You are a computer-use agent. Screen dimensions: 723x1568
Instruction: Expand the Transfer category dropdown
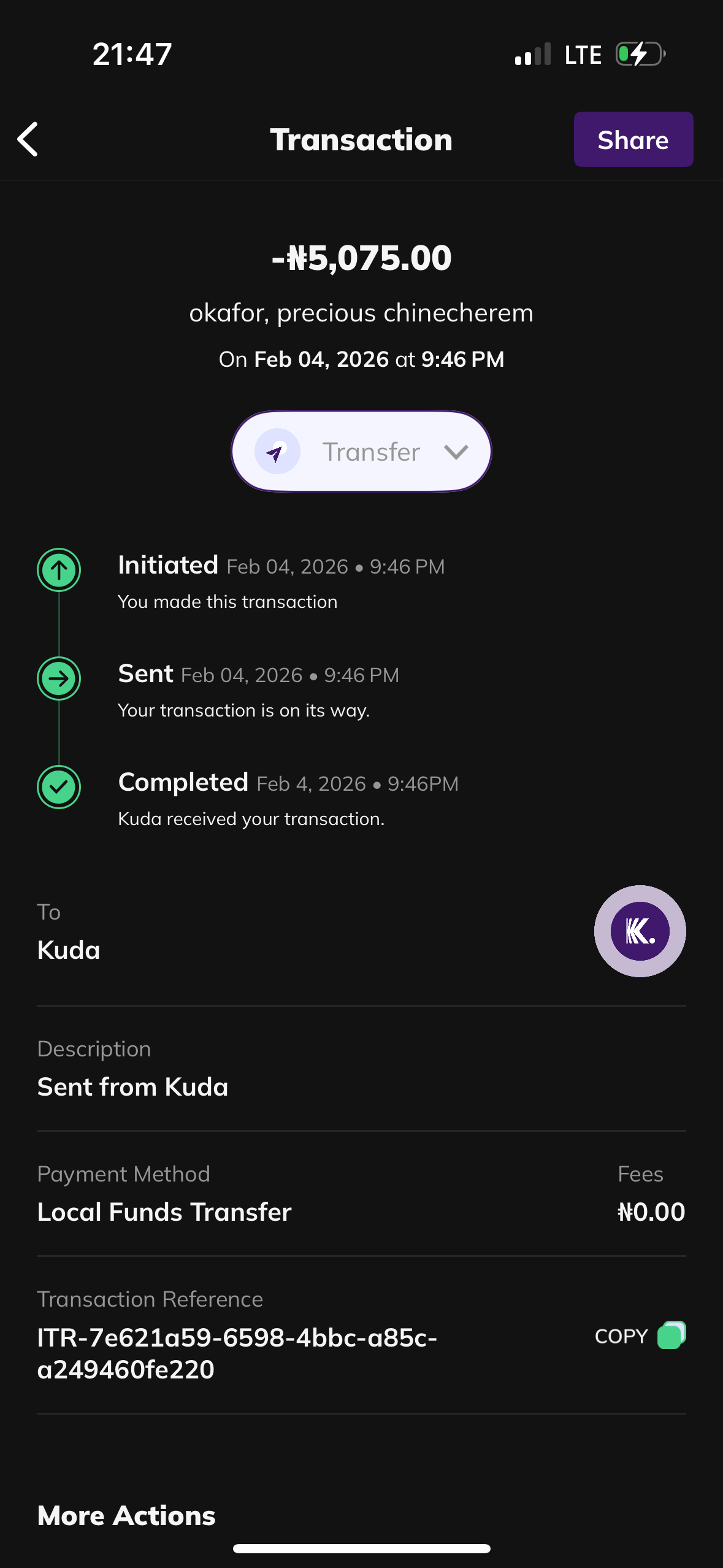[361, 452]
